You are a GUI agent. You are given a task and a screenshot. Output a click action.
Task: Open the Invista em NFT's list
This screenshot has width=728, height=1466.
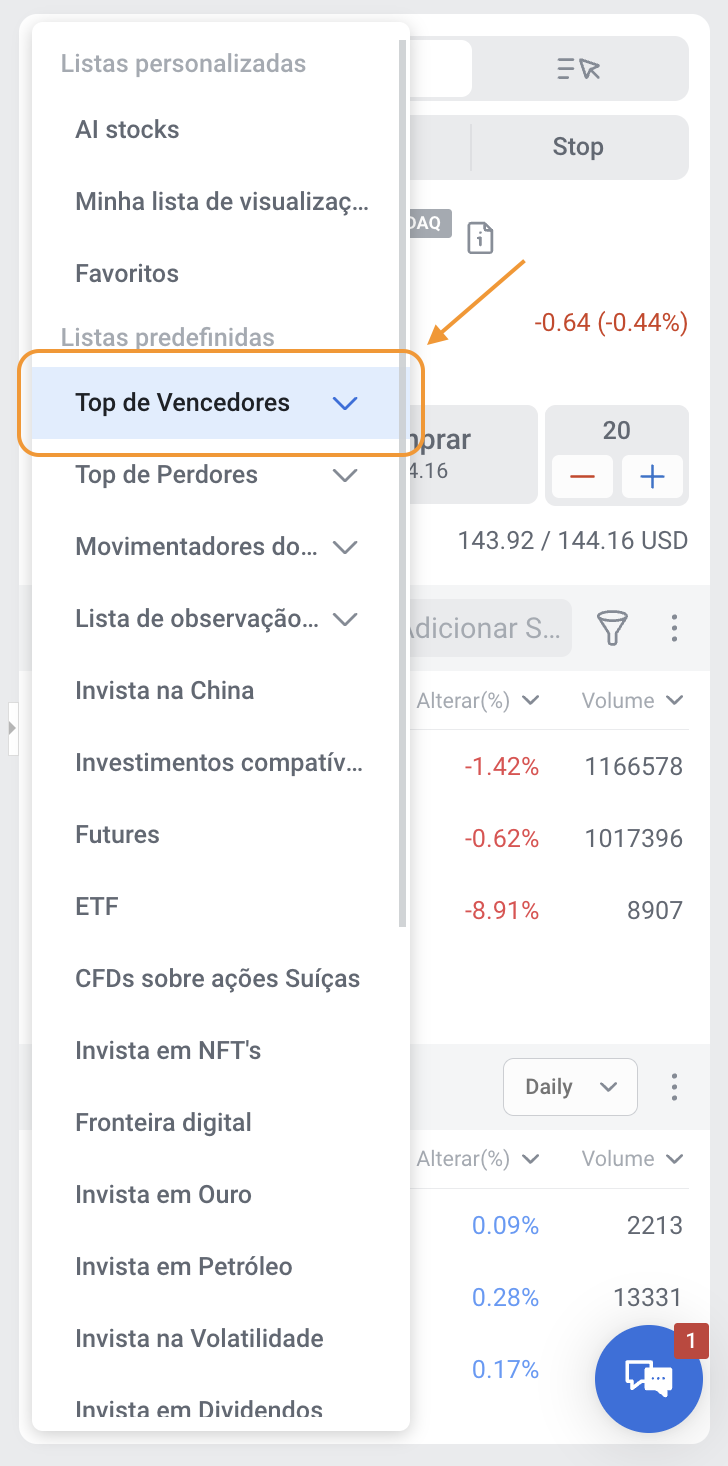[168, 1051]
